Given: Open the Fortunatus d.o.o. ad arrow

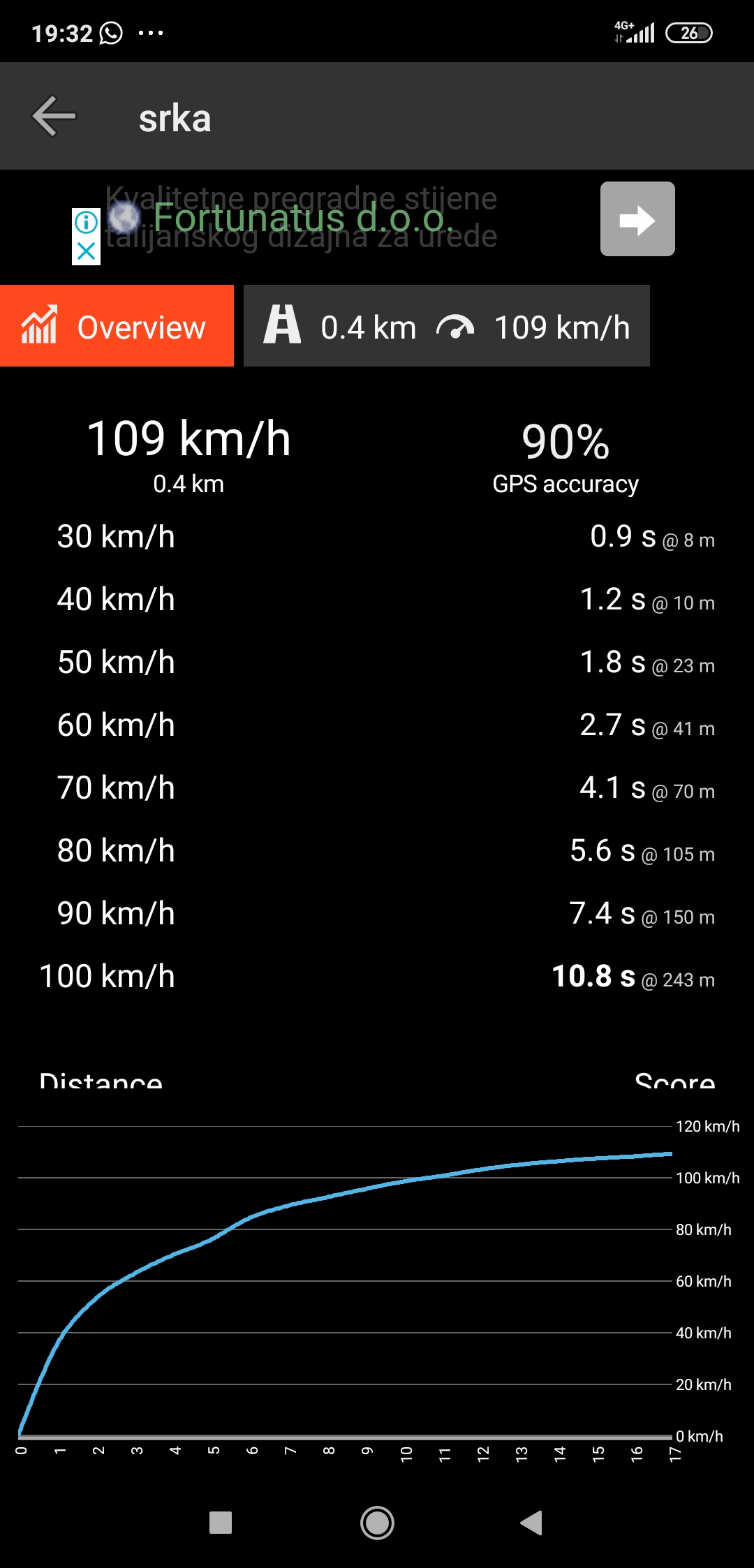Looking at the screenshot, I should point(637,219).
